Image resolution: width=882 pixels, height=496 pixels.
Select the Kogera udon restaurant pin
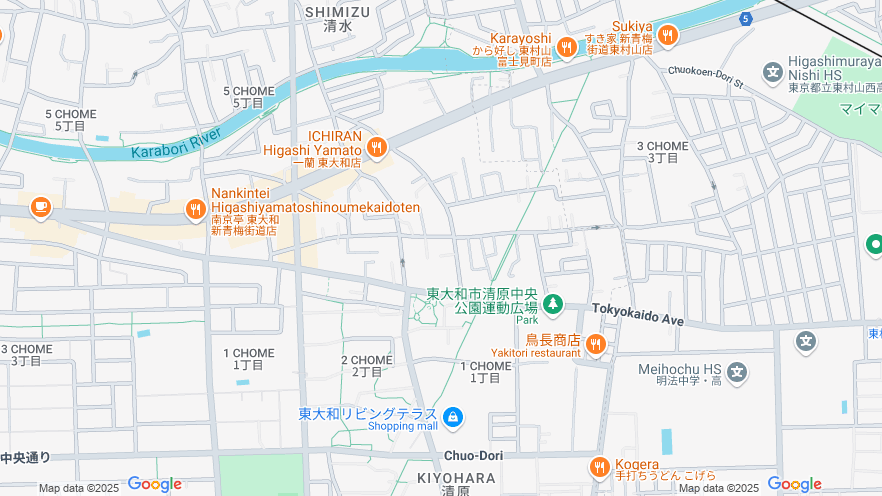600,467
